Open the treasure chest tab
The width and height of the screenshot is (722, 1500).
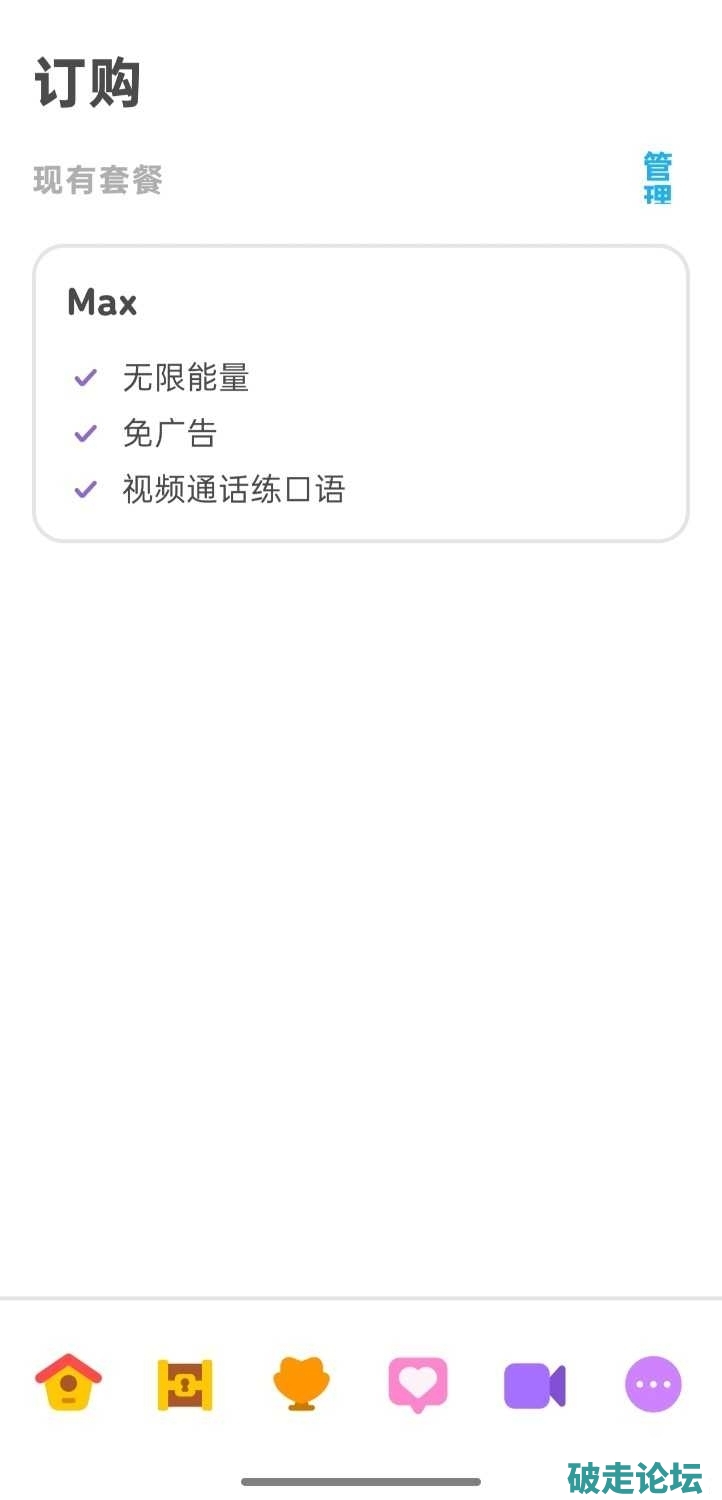click(x=185, y=1385)
